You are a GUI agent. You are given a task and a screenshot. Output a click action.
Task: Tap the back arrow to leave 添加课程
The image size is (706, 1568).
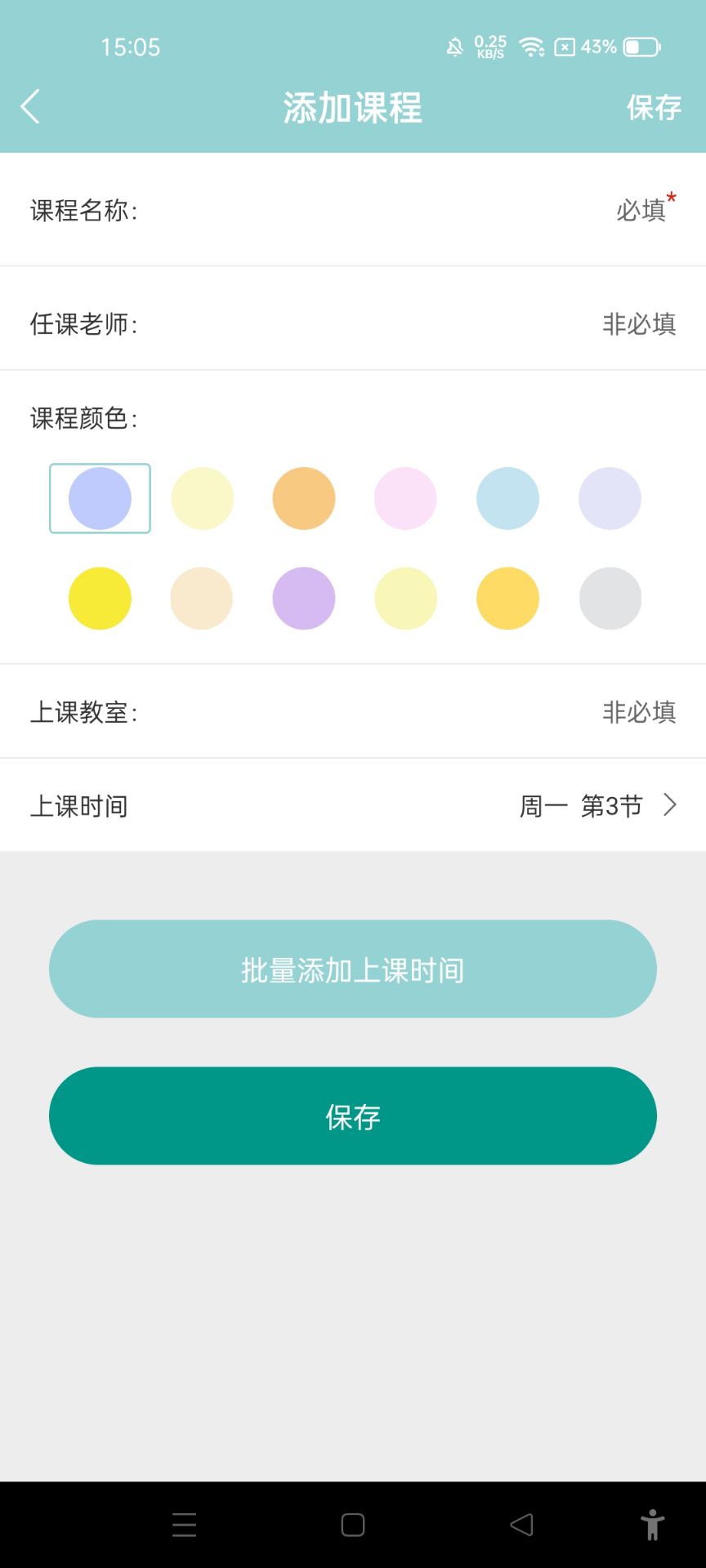tap(30, 106)
